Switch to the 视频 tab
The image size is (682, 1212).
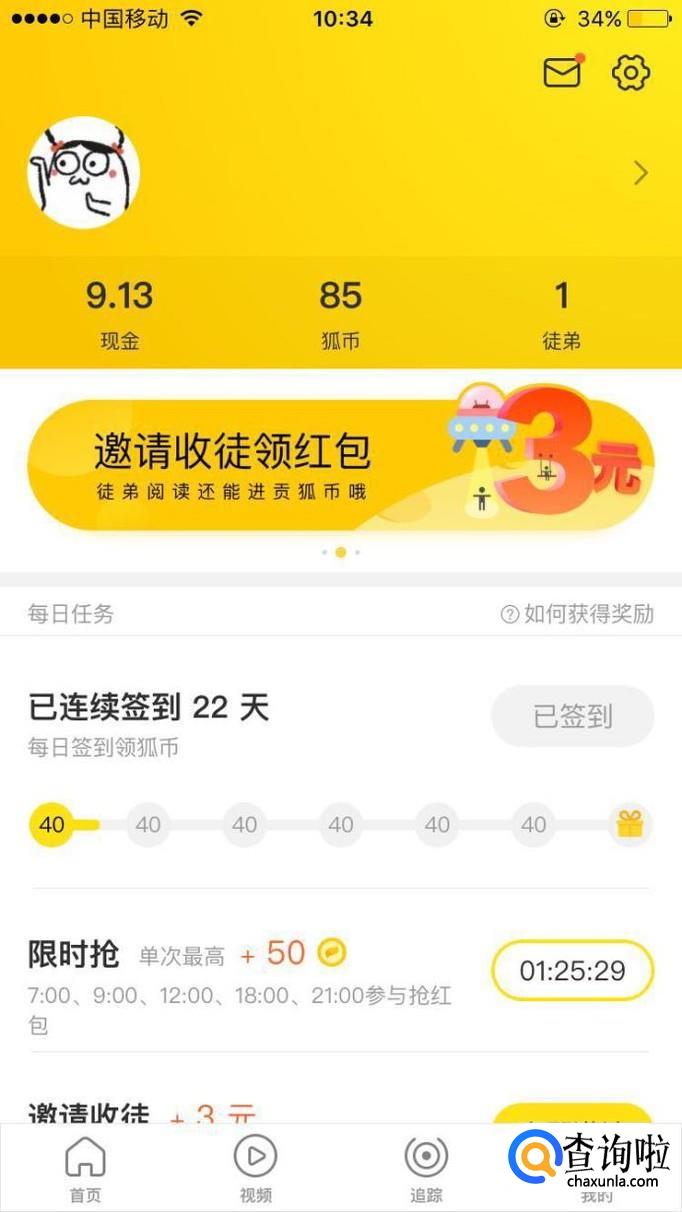click(x=255, y=1169)
